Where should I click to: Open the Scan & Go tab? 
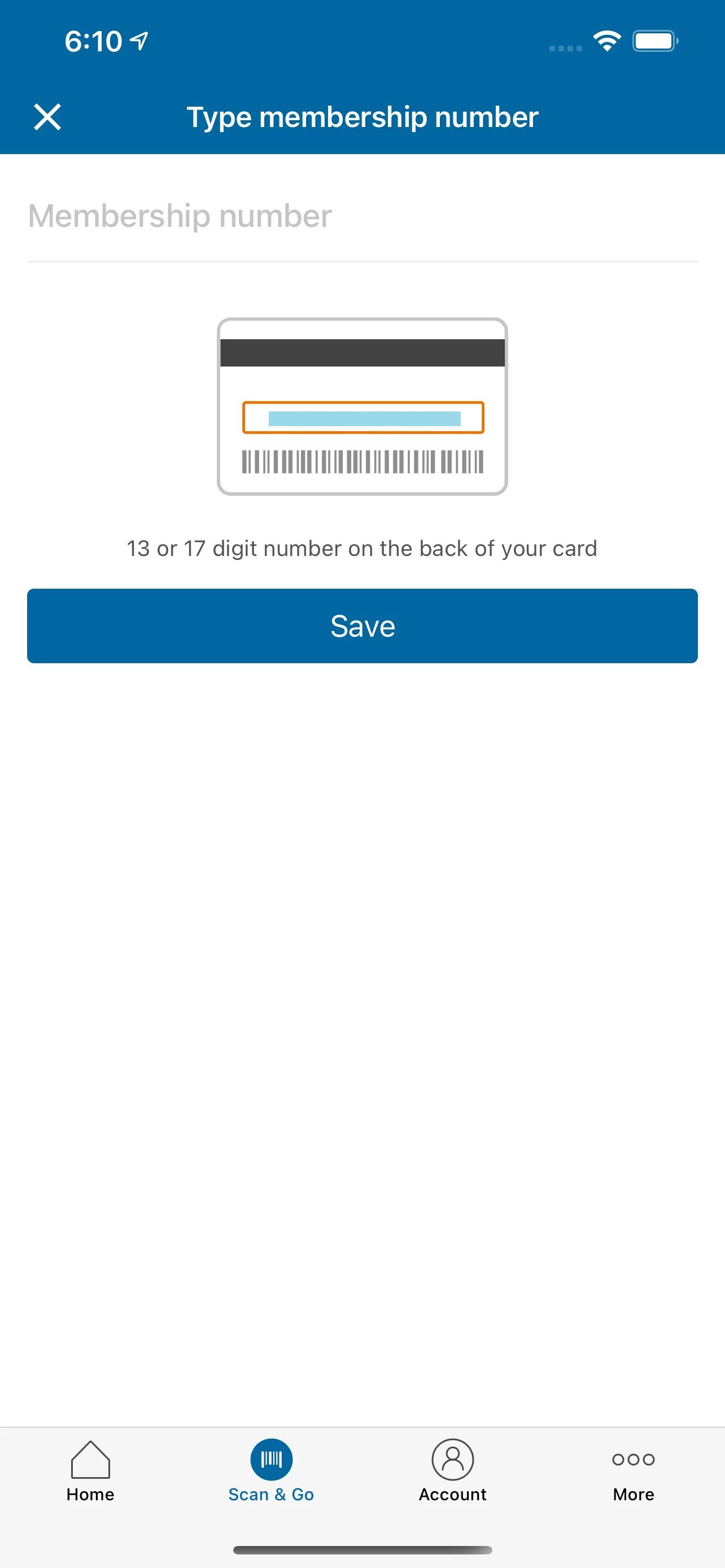[272, 1473]
